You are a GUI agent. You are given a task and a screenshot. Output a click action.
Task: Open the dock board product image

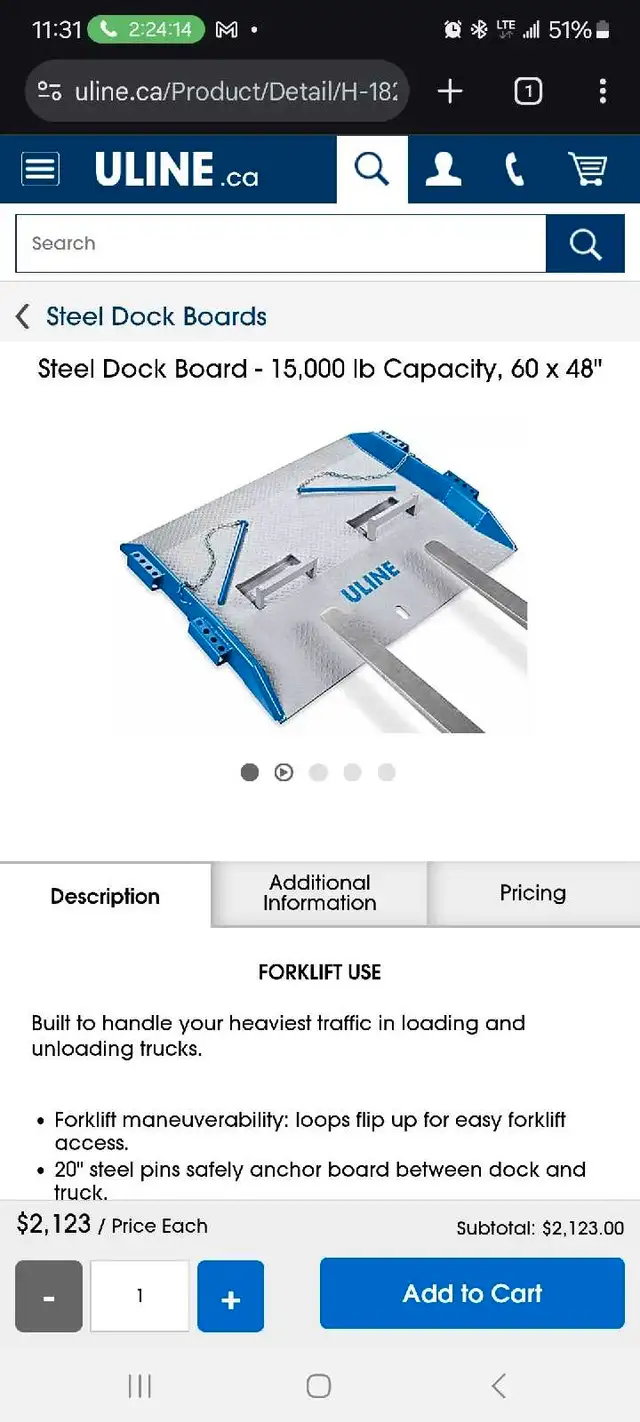coord(320,580)
